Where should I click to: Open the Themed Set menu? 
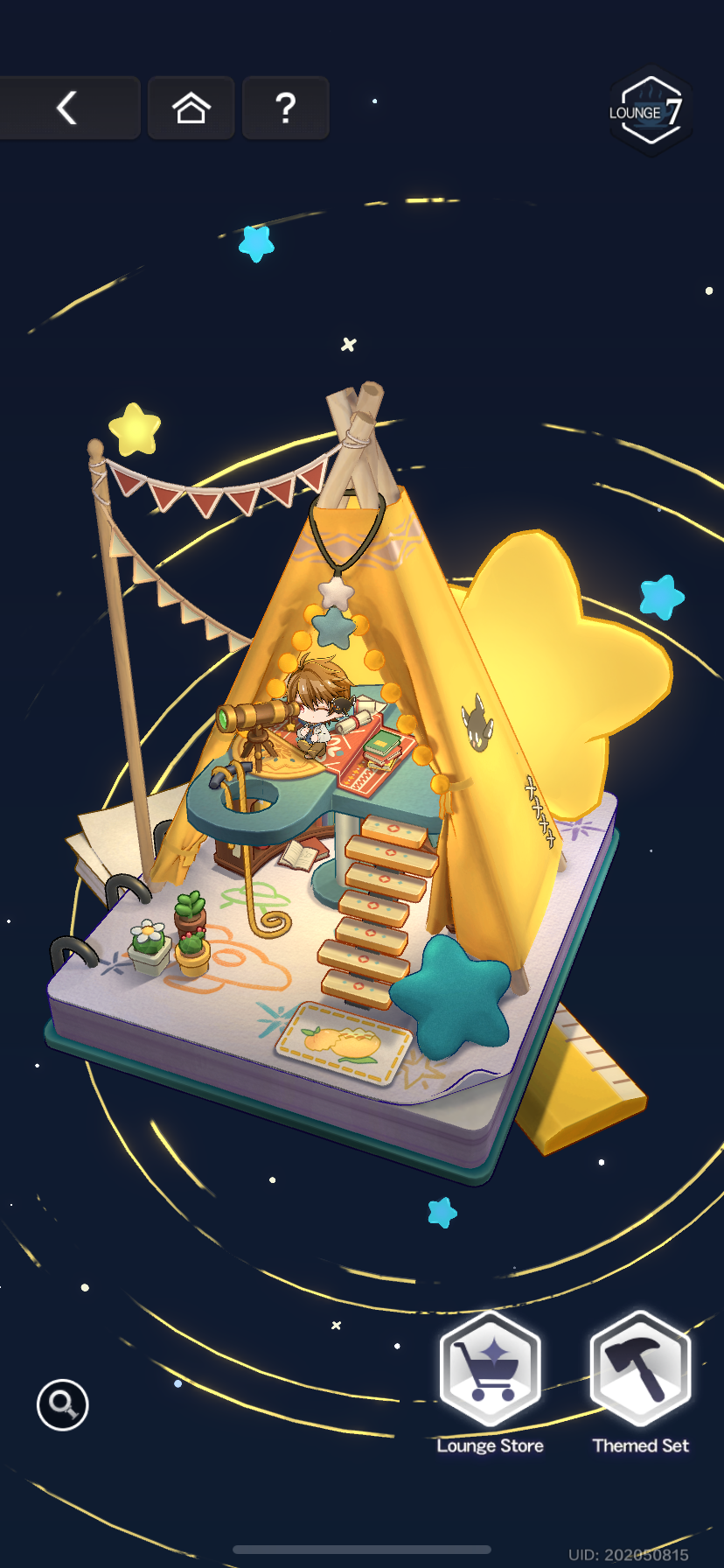(641, 1371)
